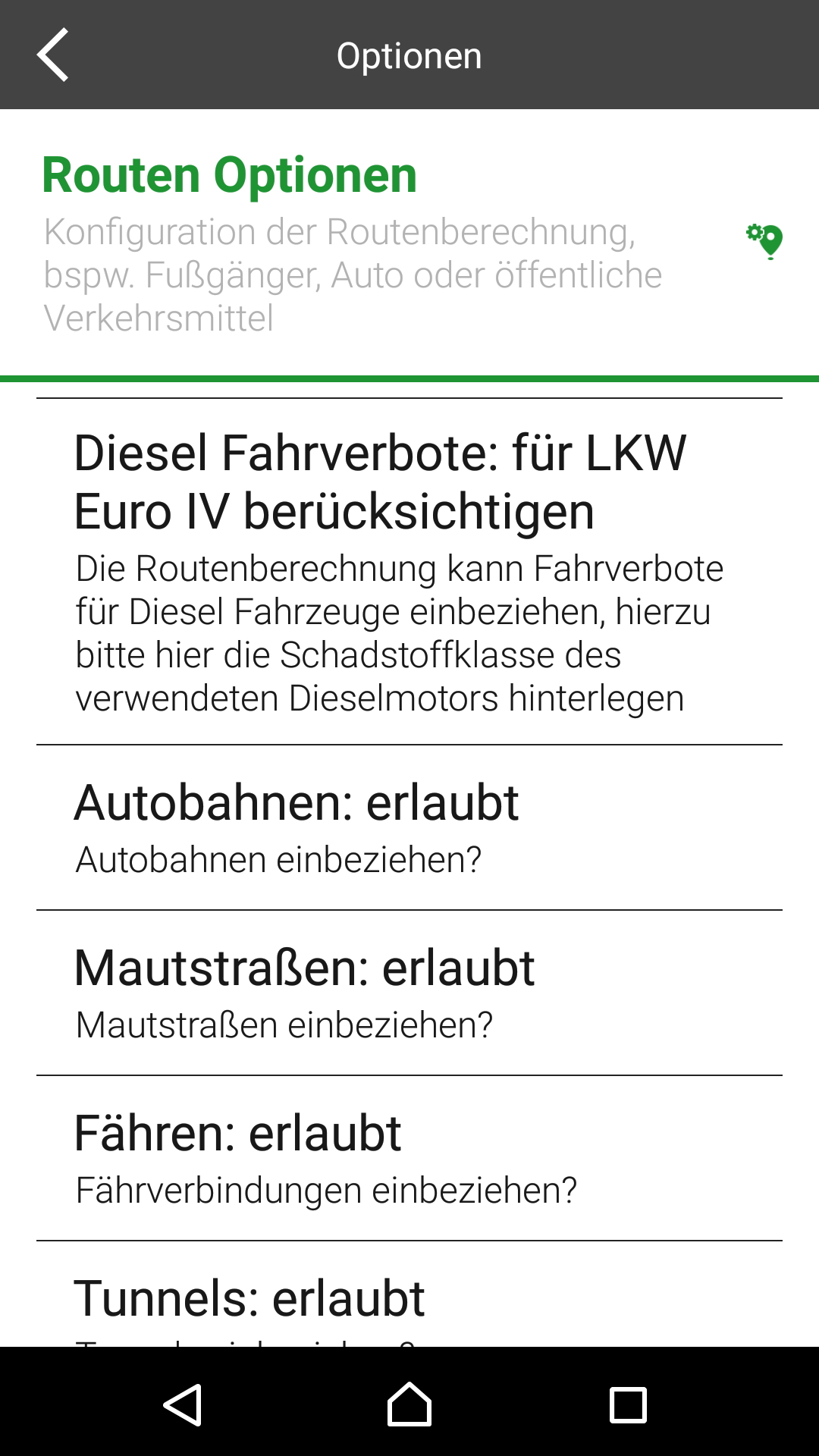
Task: Change the Autobahnen erlaubt setting
Action: (409, 827)
